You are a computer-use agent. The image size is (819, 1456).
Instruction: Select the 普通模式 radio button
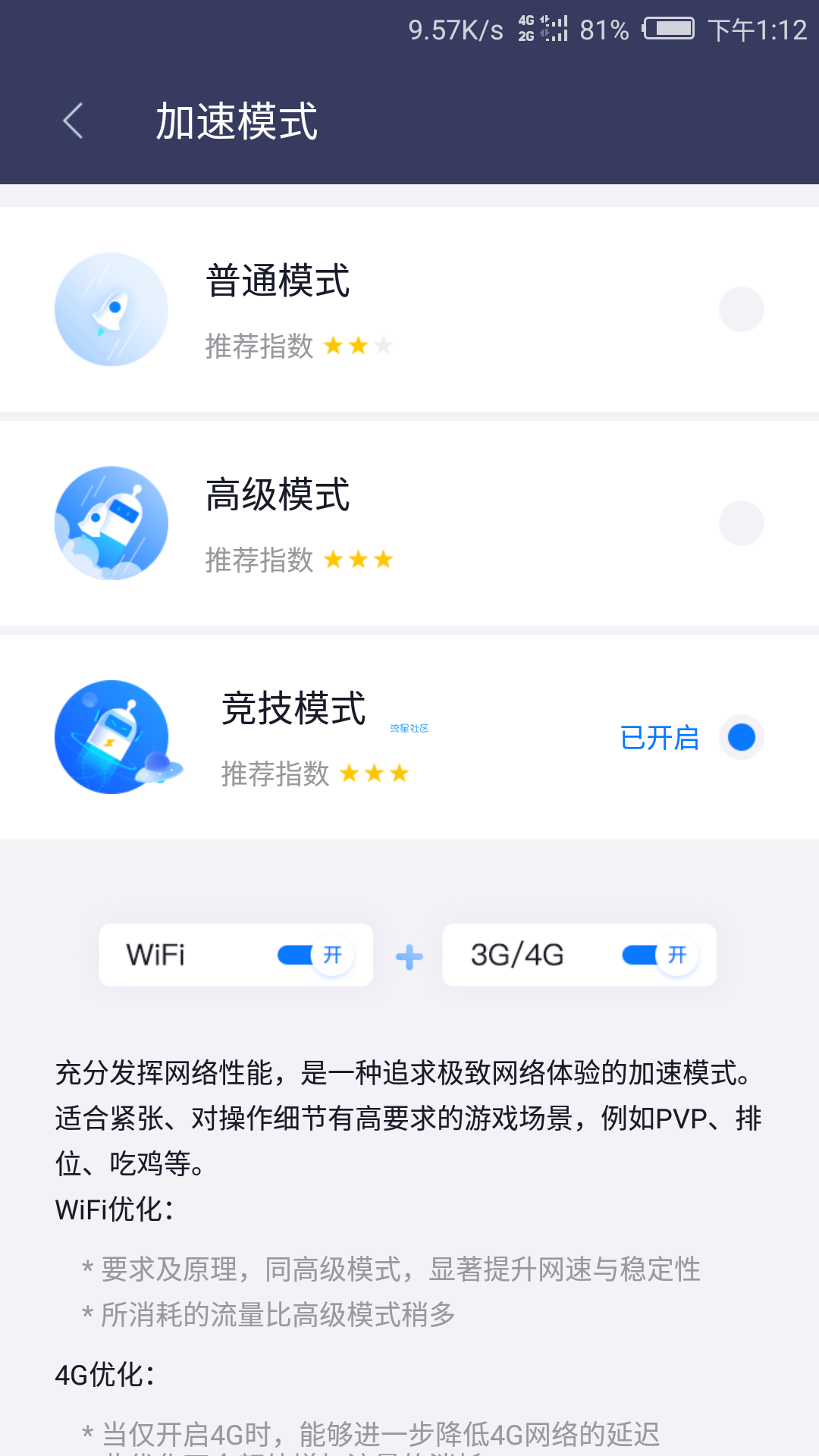[x=741, y=309]
